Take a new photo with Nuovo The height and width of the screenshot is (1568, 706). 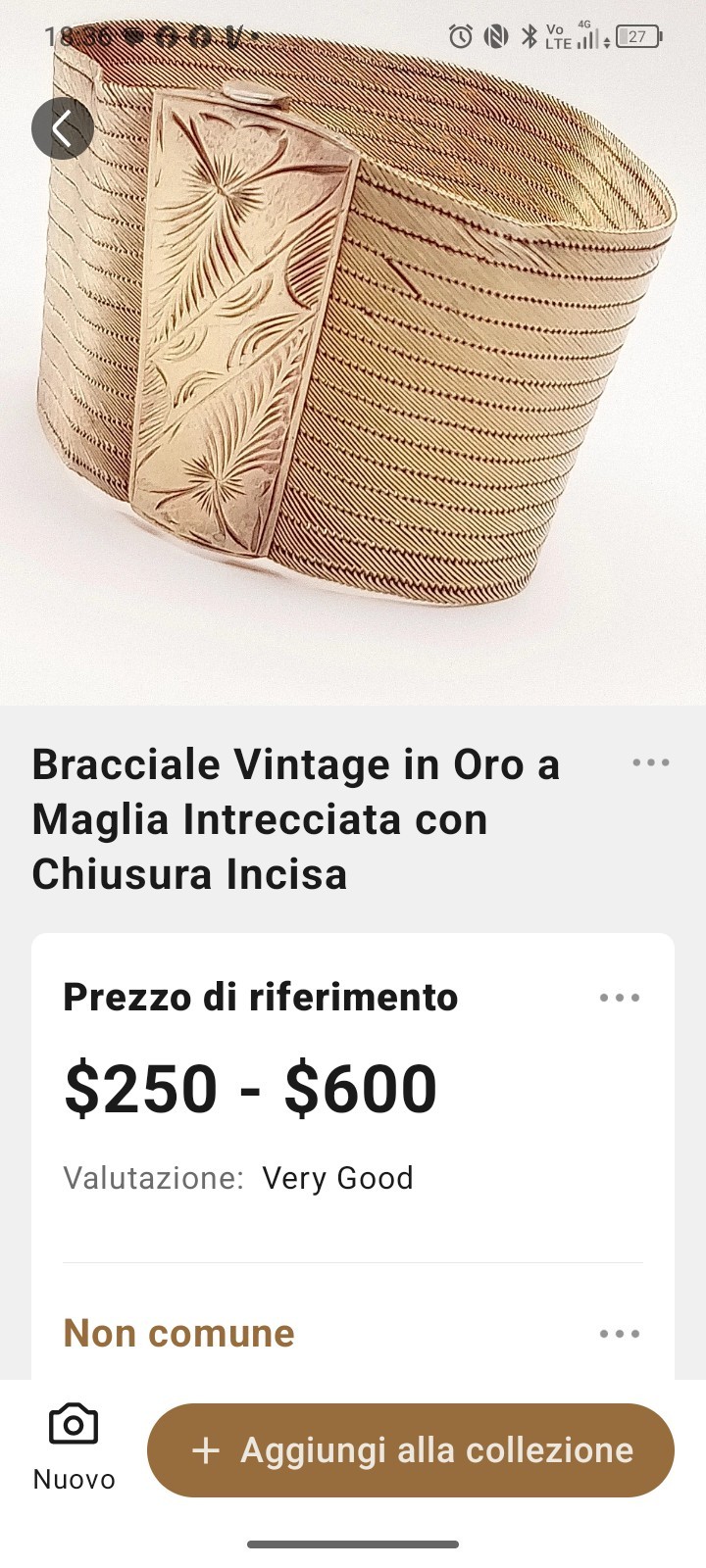click(74, 1447)
